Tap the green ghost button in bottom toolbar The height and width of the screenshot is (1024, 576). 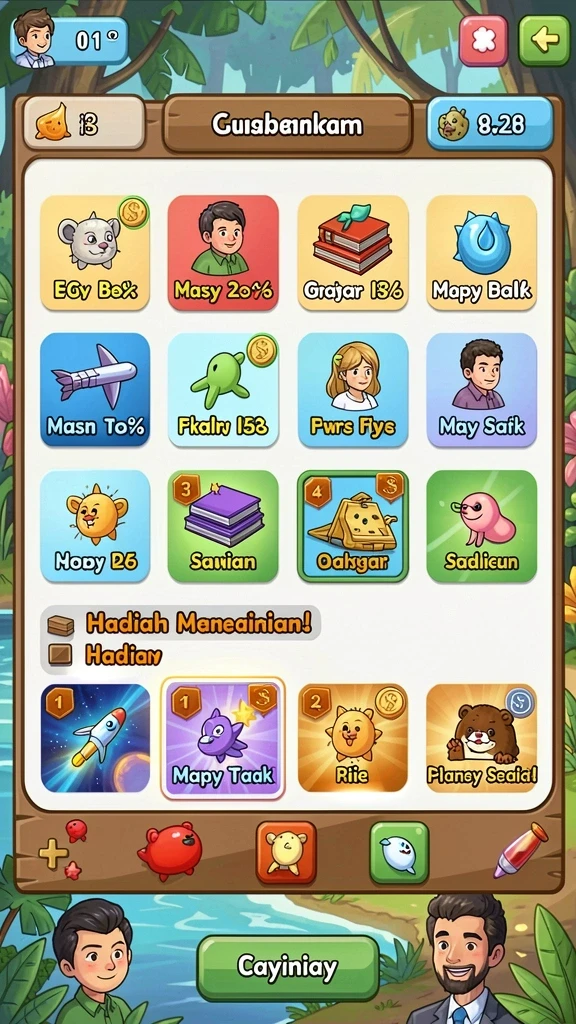point(399,853)
